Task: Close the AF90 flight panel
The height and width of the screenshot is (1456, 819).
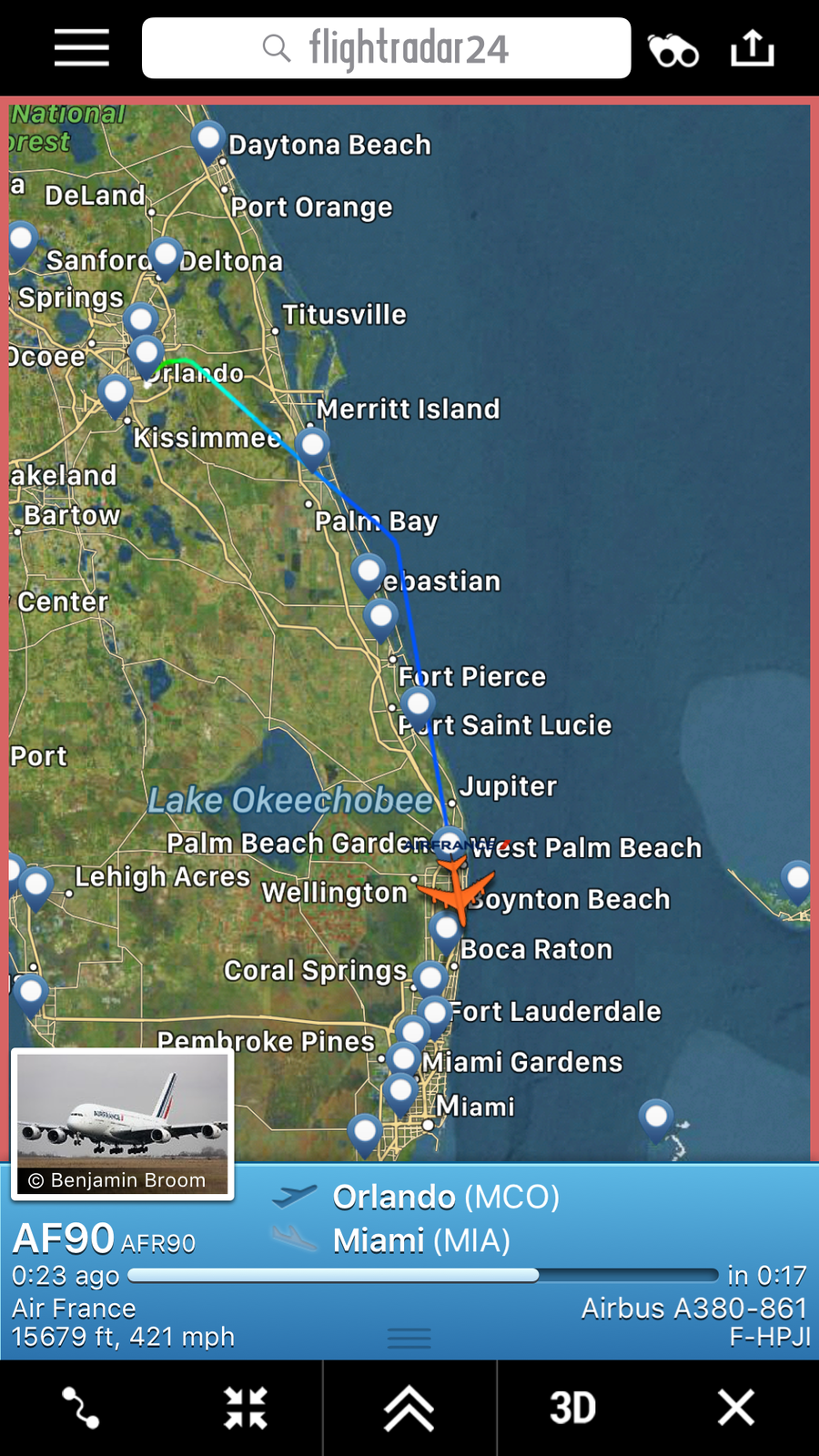Action: (x=735, y=1407)
